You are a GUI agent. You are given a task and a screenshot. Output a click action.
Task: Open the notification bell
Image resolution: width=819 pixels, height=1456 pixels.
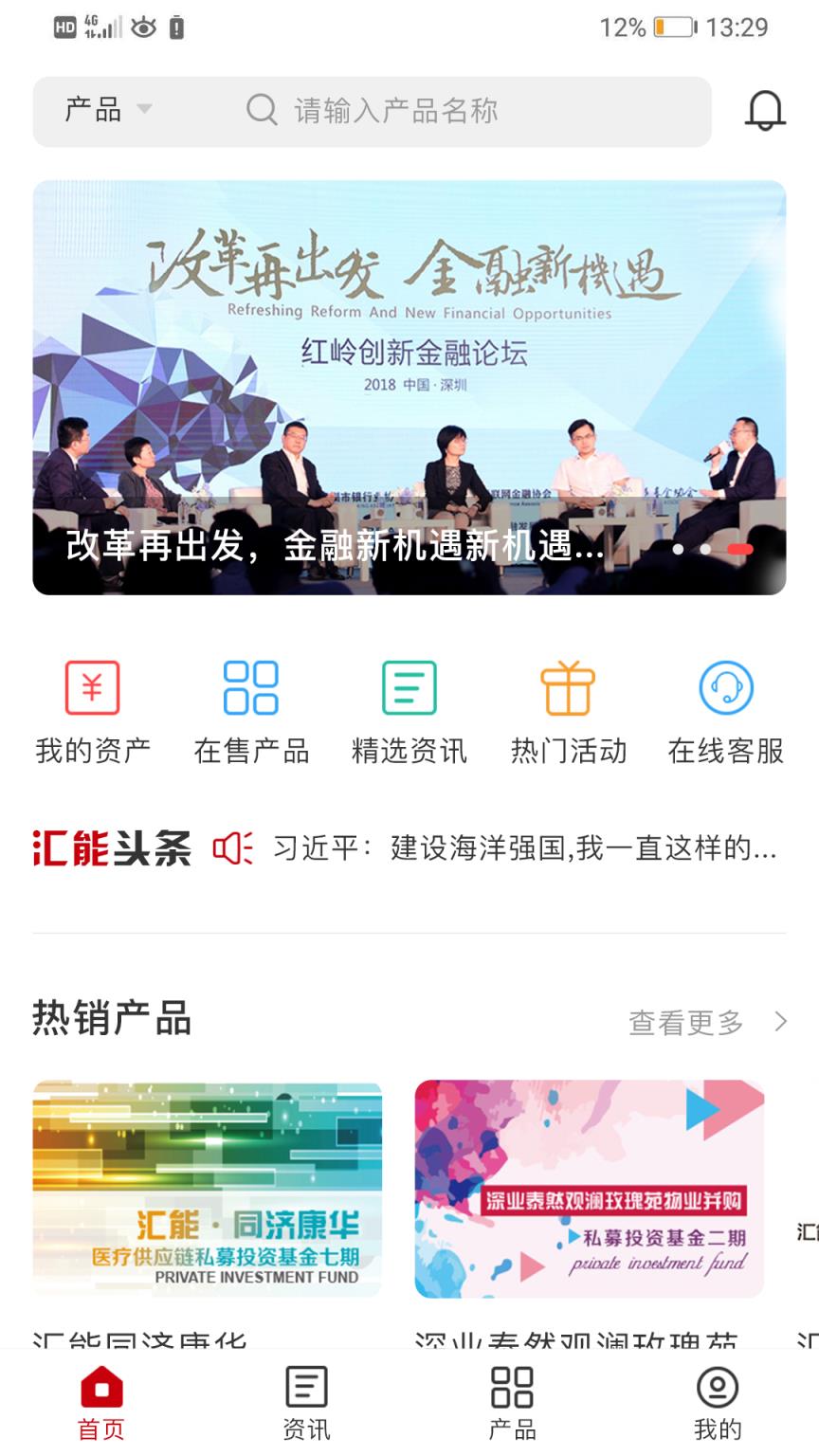(765, 109)
